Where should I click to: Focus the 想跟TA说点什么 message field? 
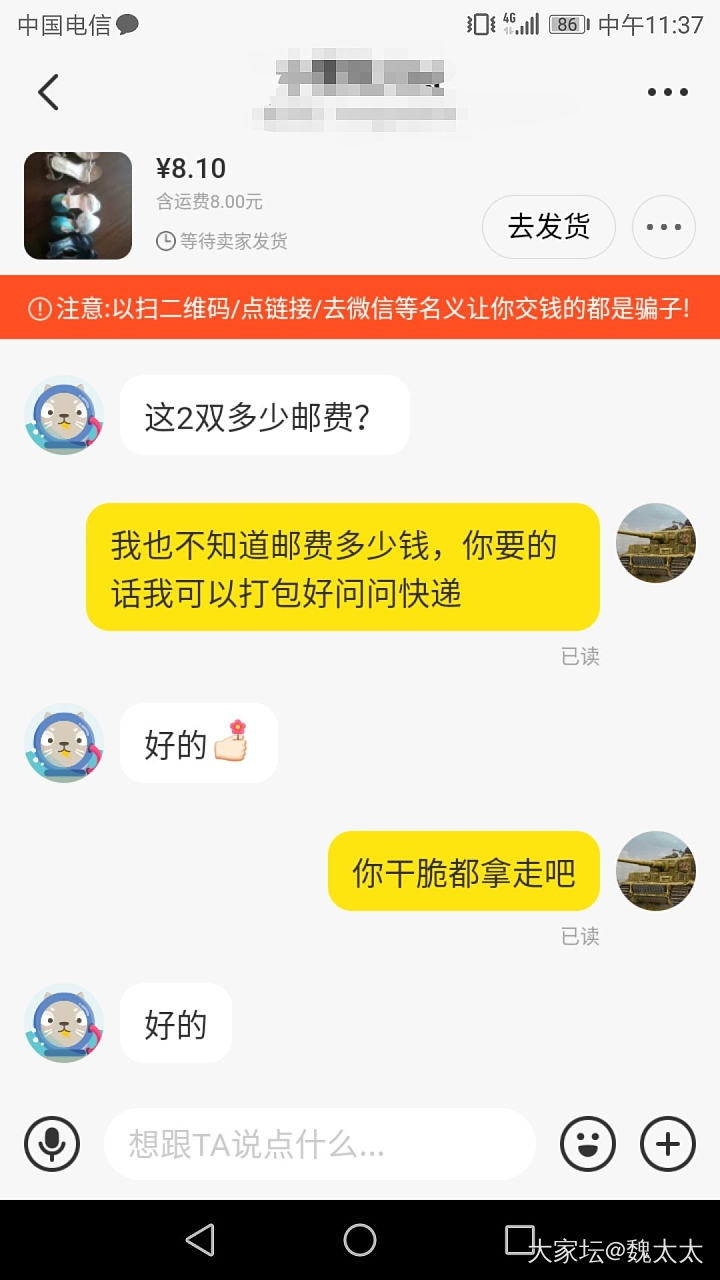point(320,1144)
